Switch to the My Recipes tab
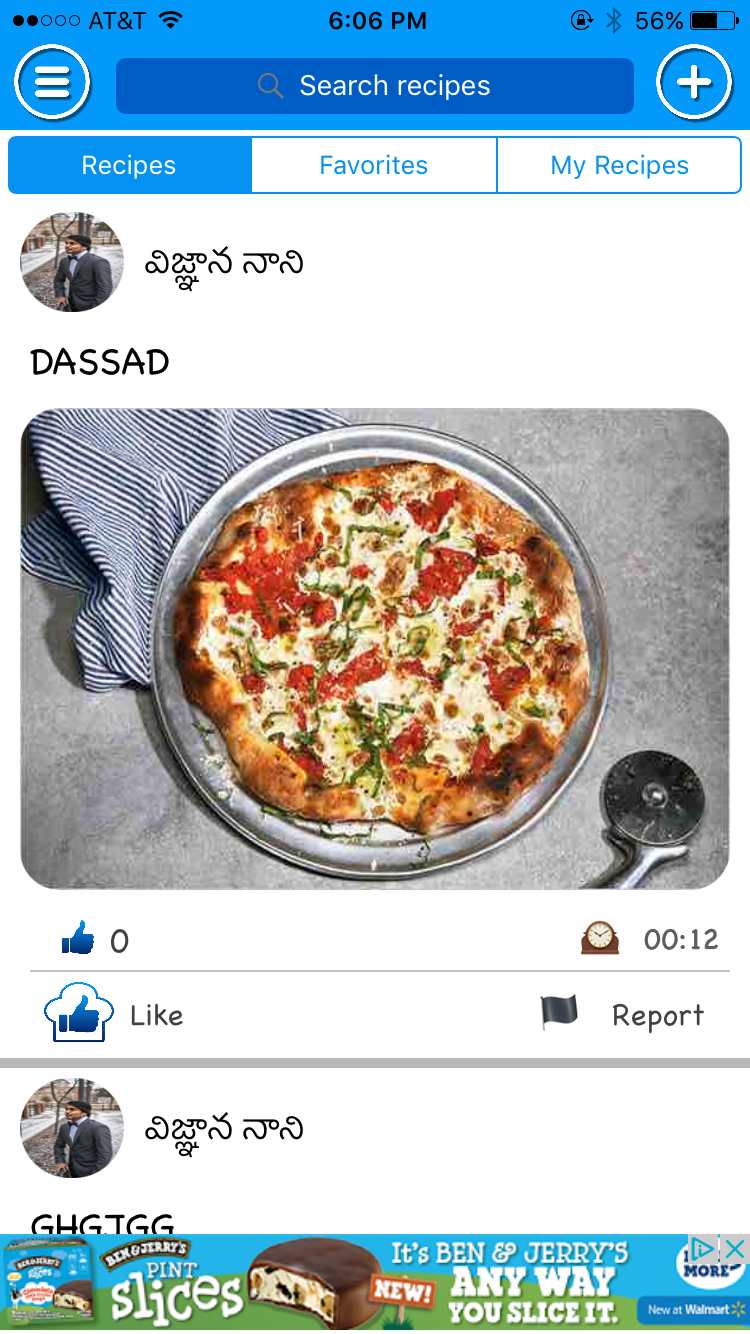Screen dimensions: 750x1334 tap(619, 165)
